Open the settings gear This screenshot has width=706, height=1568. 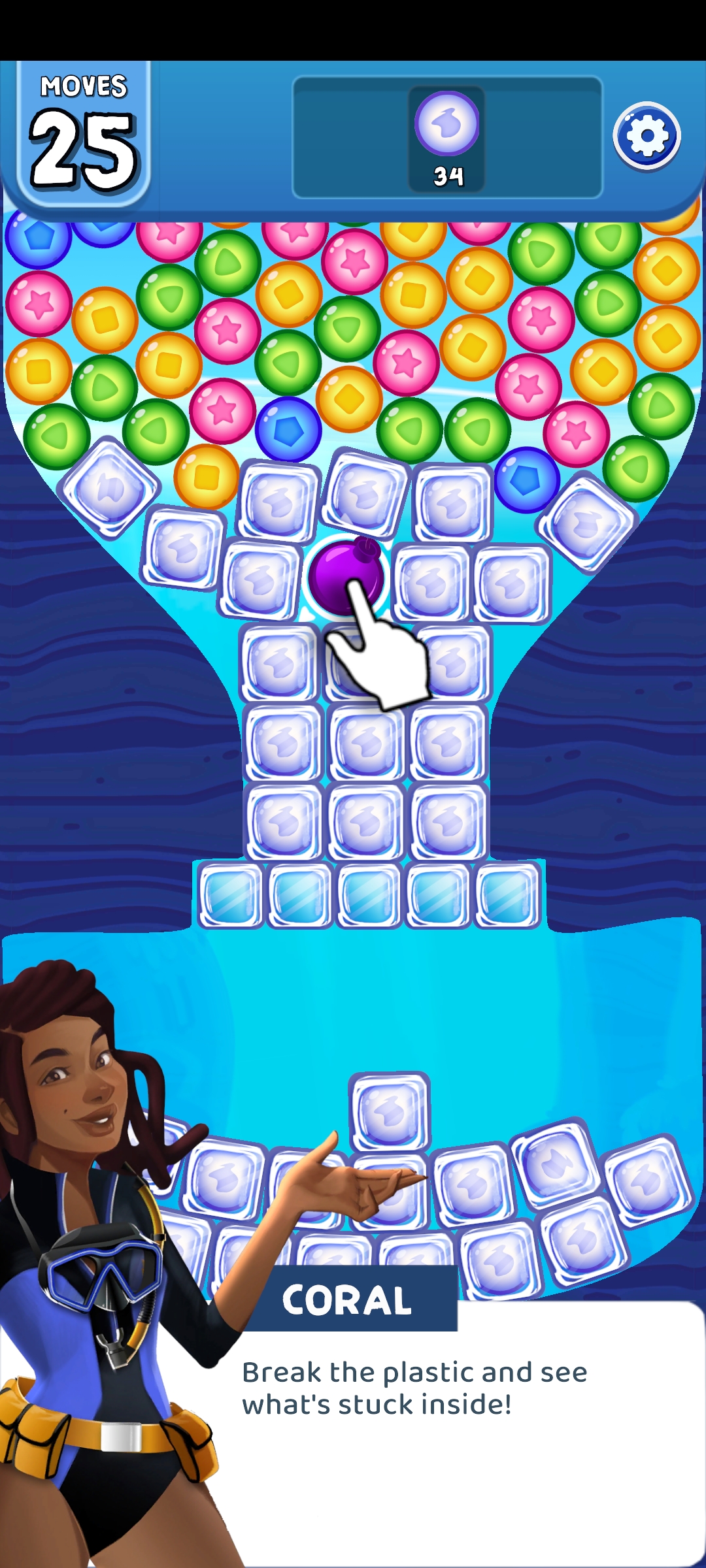point(647,137)
